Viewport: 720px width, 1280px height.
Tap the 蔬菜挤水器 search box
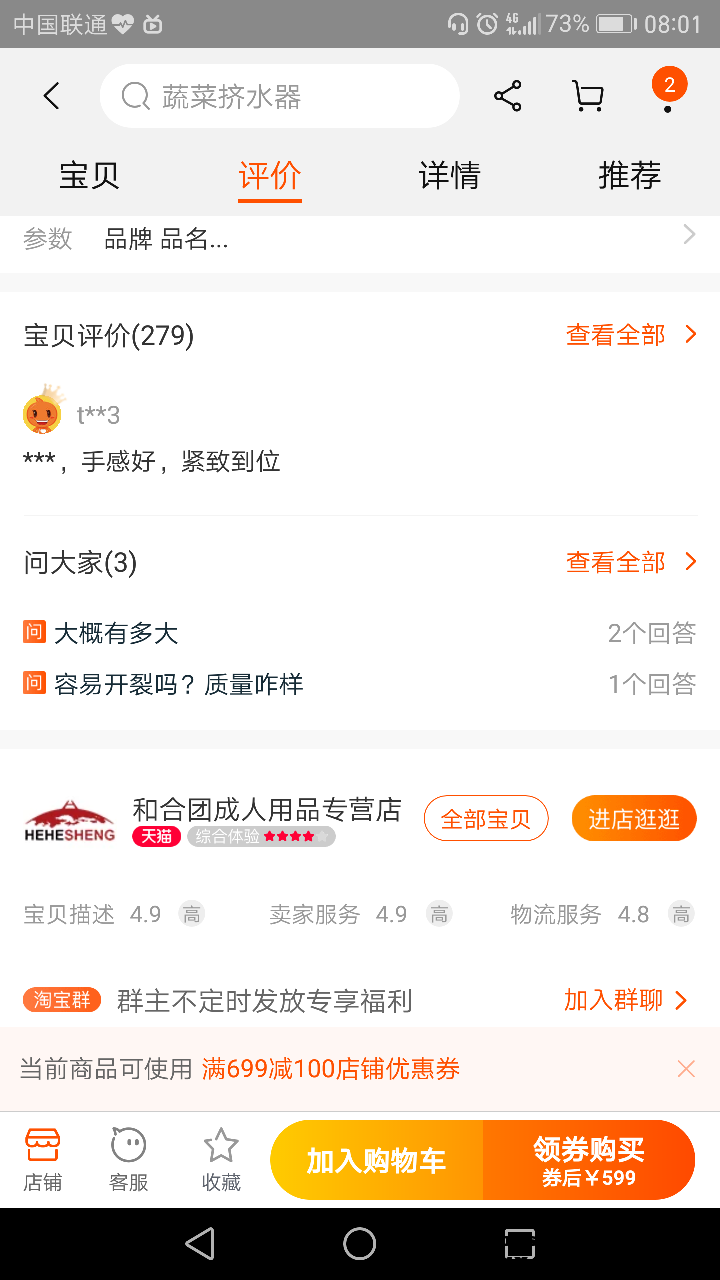click(279, 96)
